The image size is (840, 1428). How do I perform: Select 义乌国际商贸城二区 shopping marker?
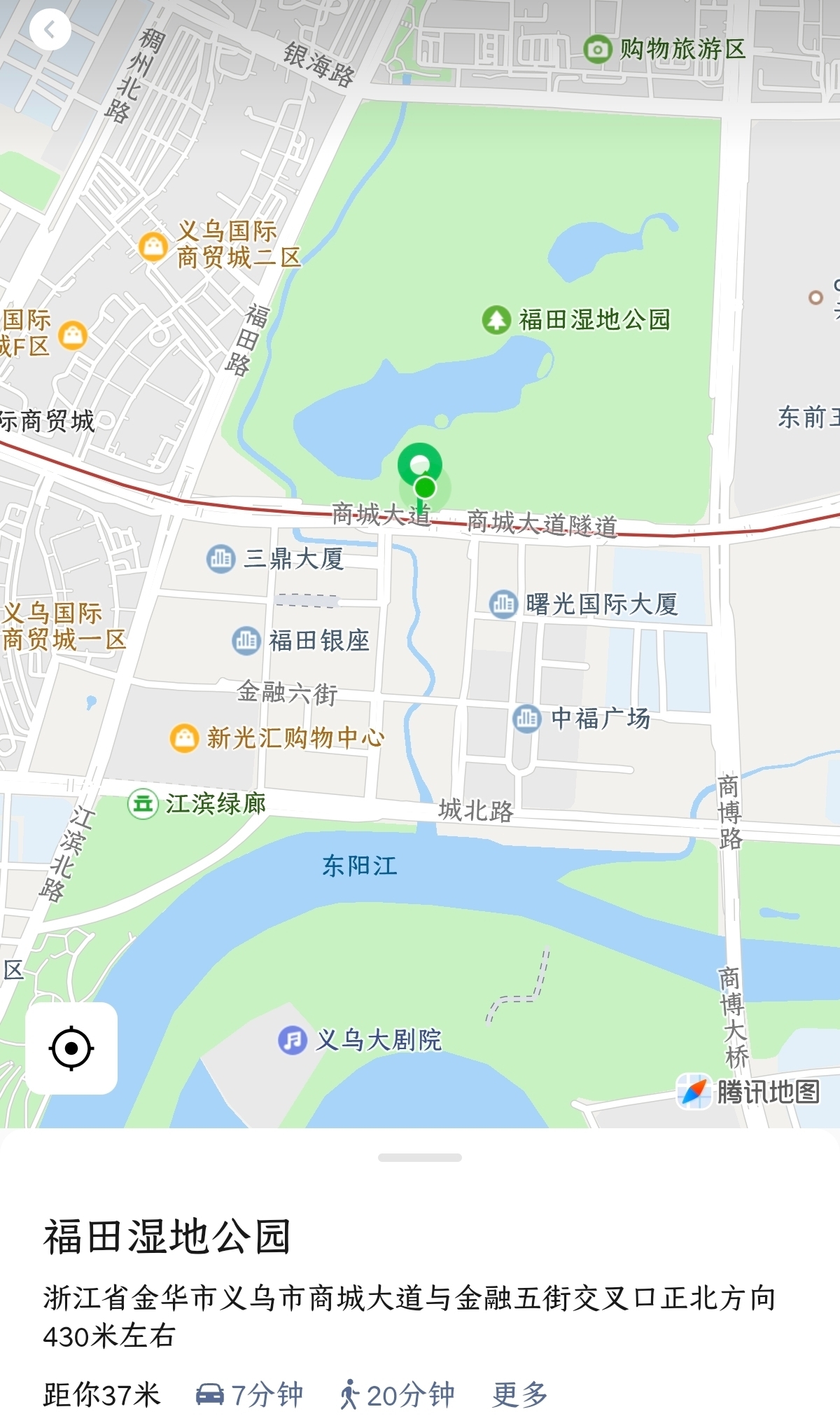153,246
